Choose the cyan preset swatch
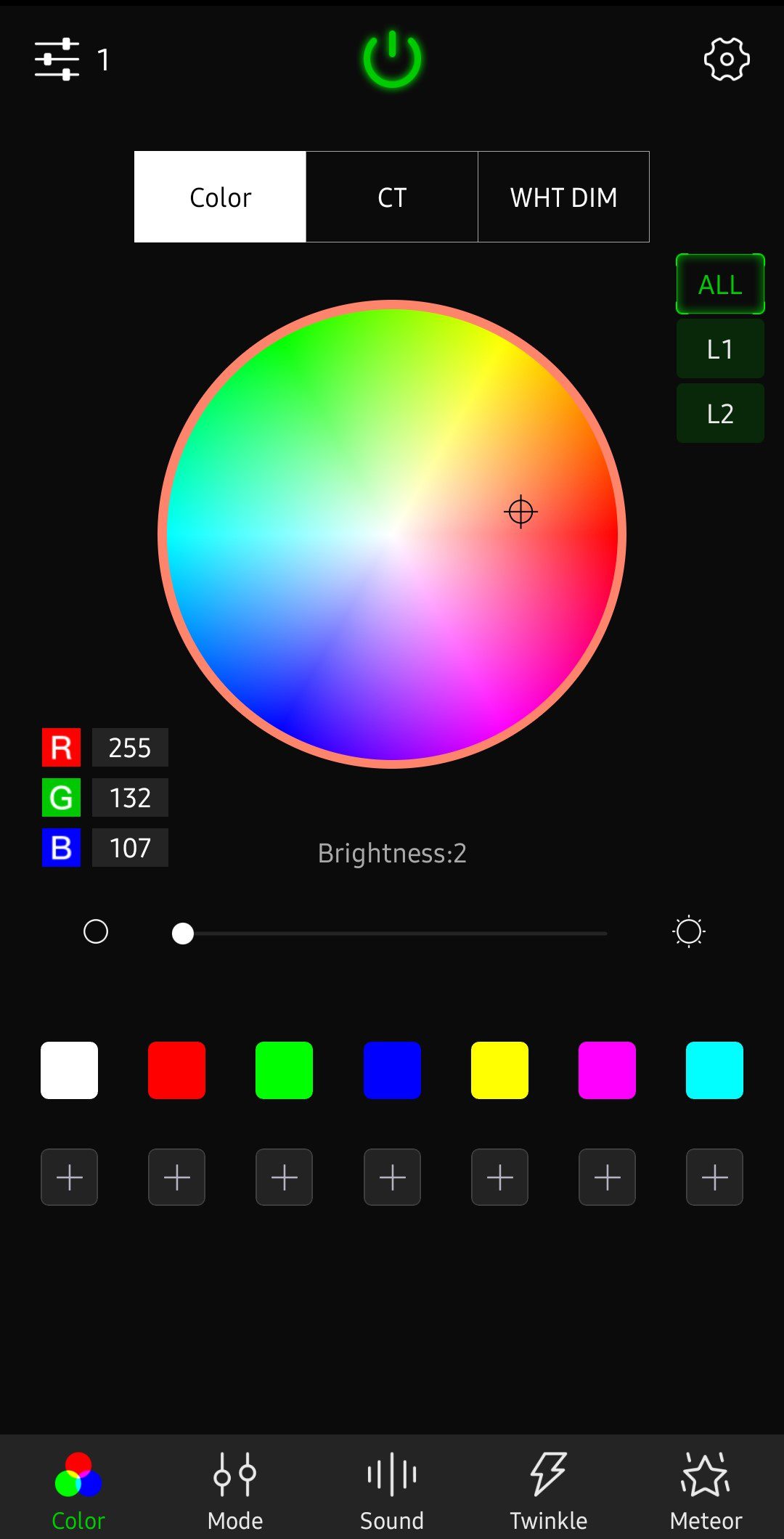The image size is (784, 1539). point(714,1070)
